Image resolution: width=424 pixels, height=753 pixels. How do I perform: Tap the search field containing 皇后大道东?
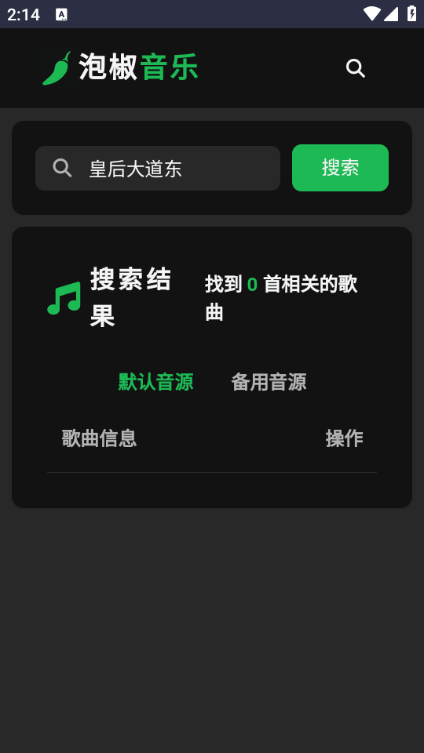[157, 169]
